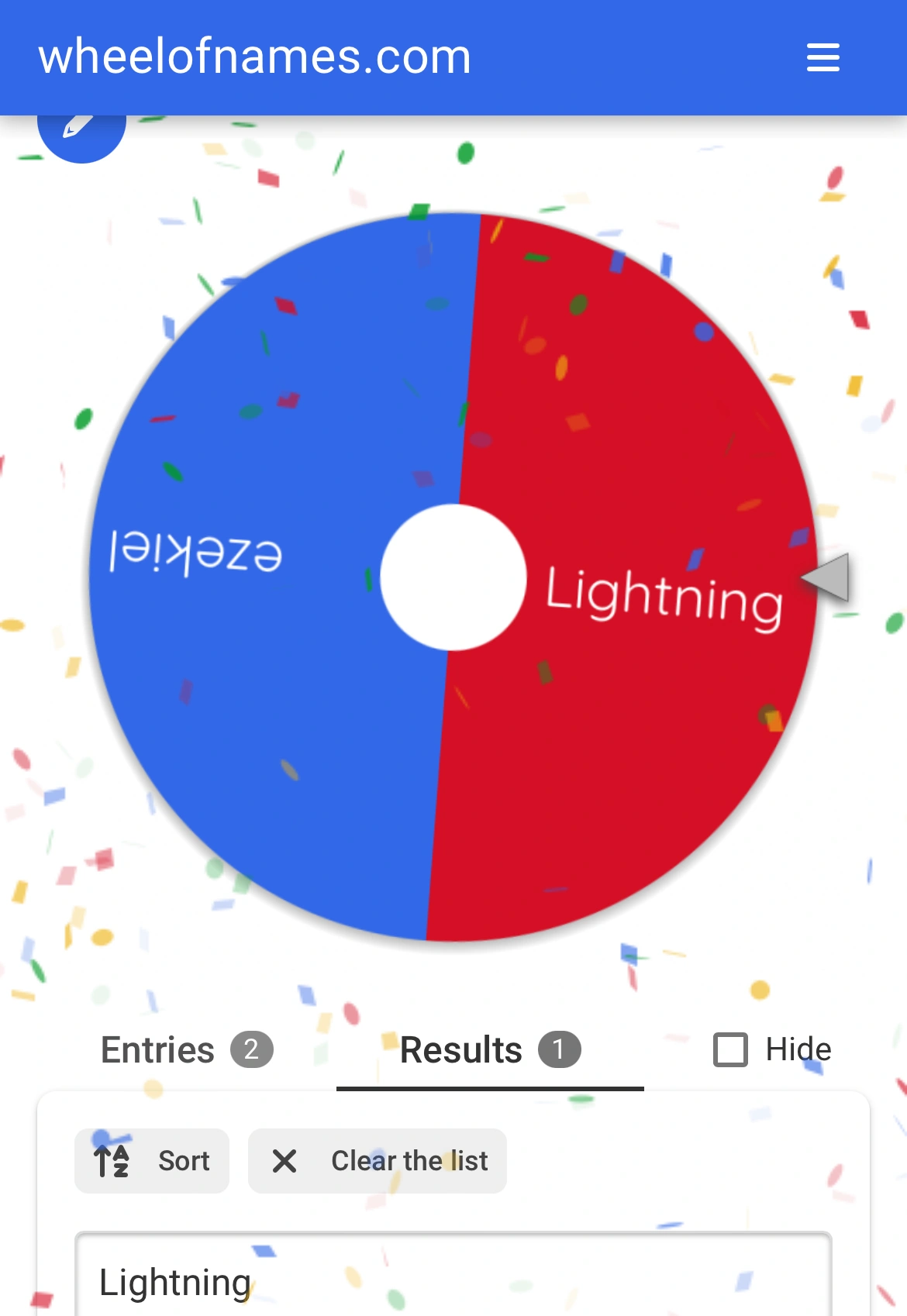Clear the list of results
Viewport: 907px width, 1316px height.
(378, 1161)
